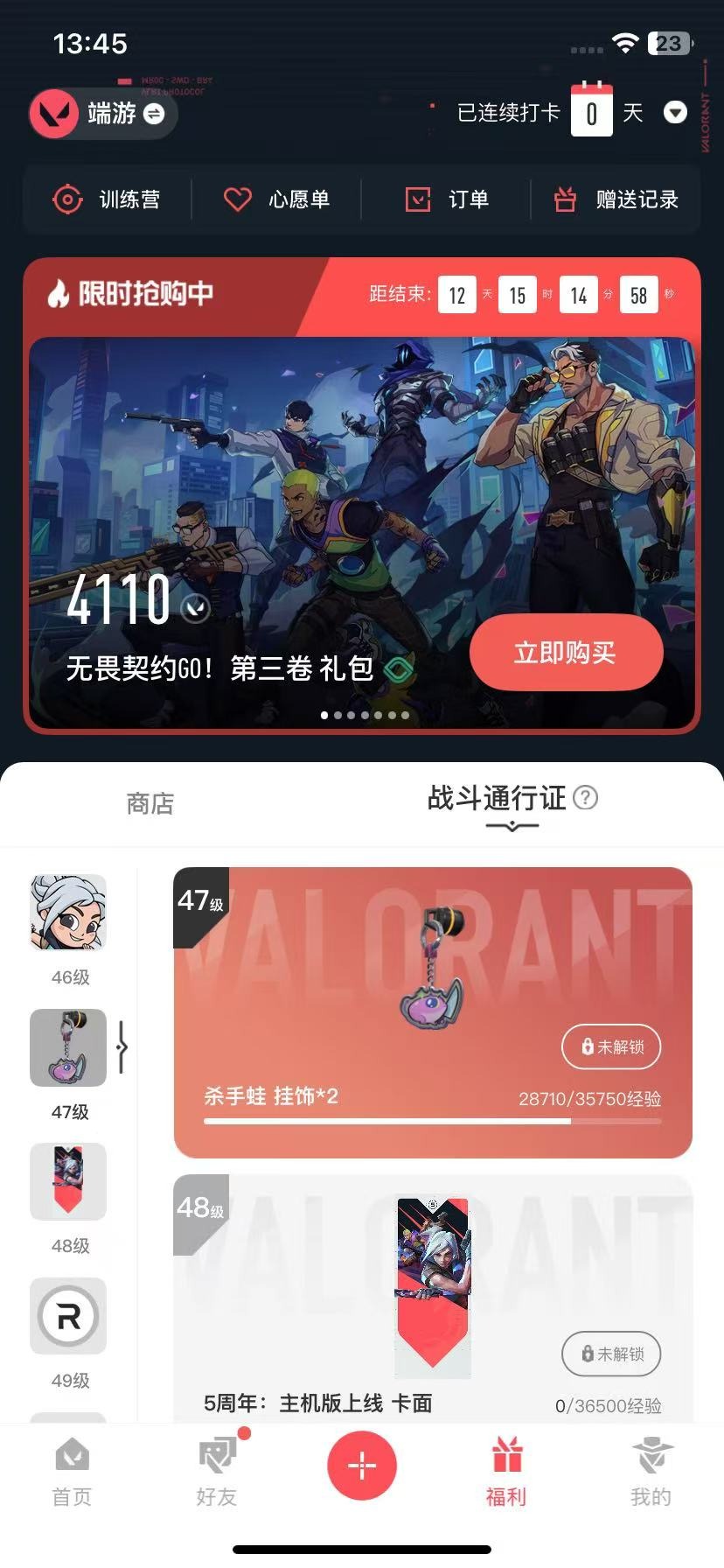Viewport: 724px width, 1568px height.
Task: Tap 立即购买 to buy the bundle
Action: (566, 653)
